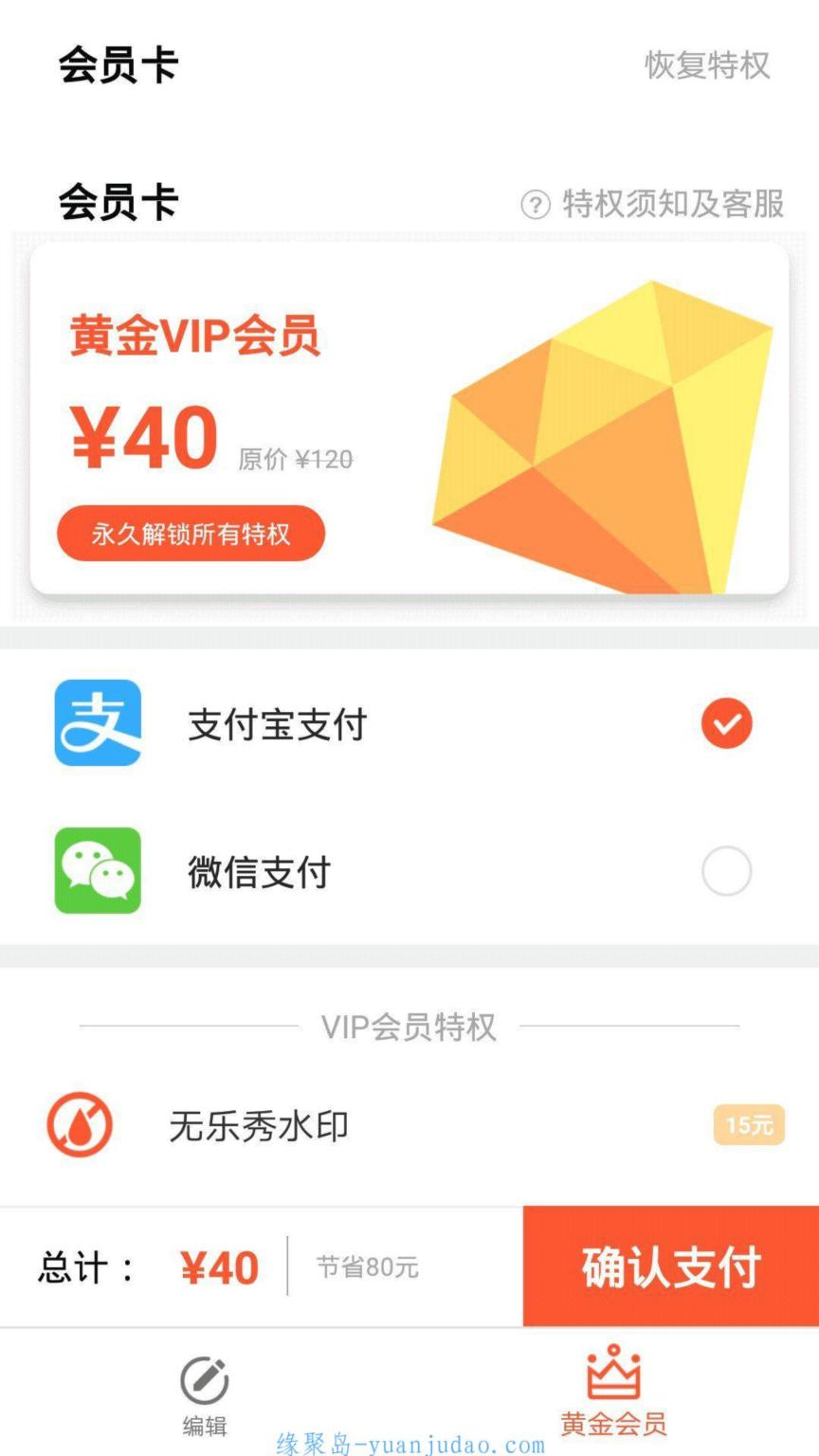Switch to the 编辑 tab
Image resolution: width=819 pixels, height=1456 pixels.
coord(205,1395)
